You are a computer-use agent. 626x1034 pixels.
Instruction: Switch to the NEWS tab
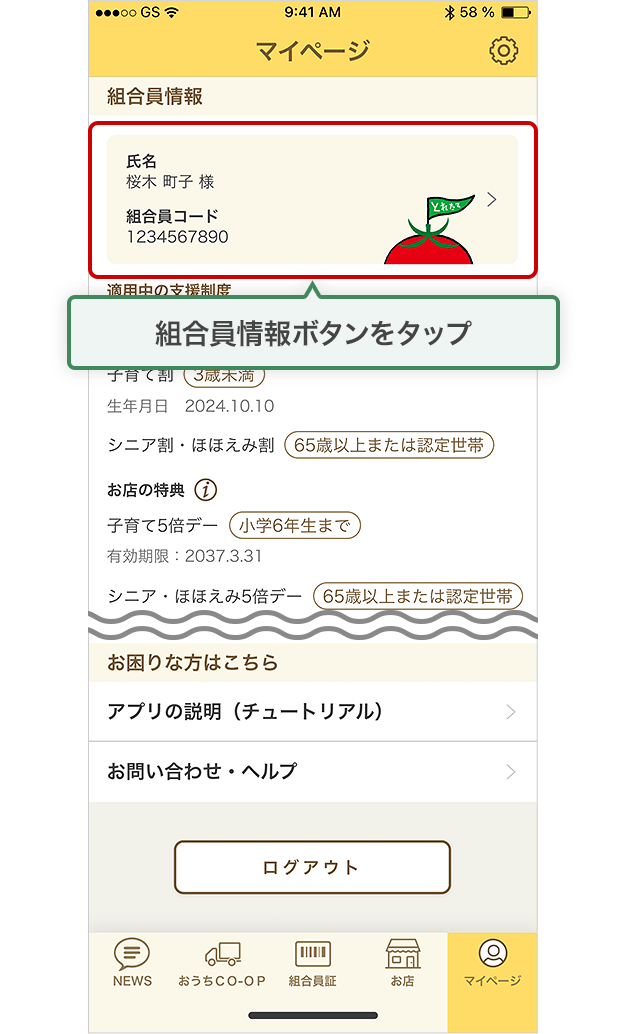pyautogui.click(x=132, y=963)
